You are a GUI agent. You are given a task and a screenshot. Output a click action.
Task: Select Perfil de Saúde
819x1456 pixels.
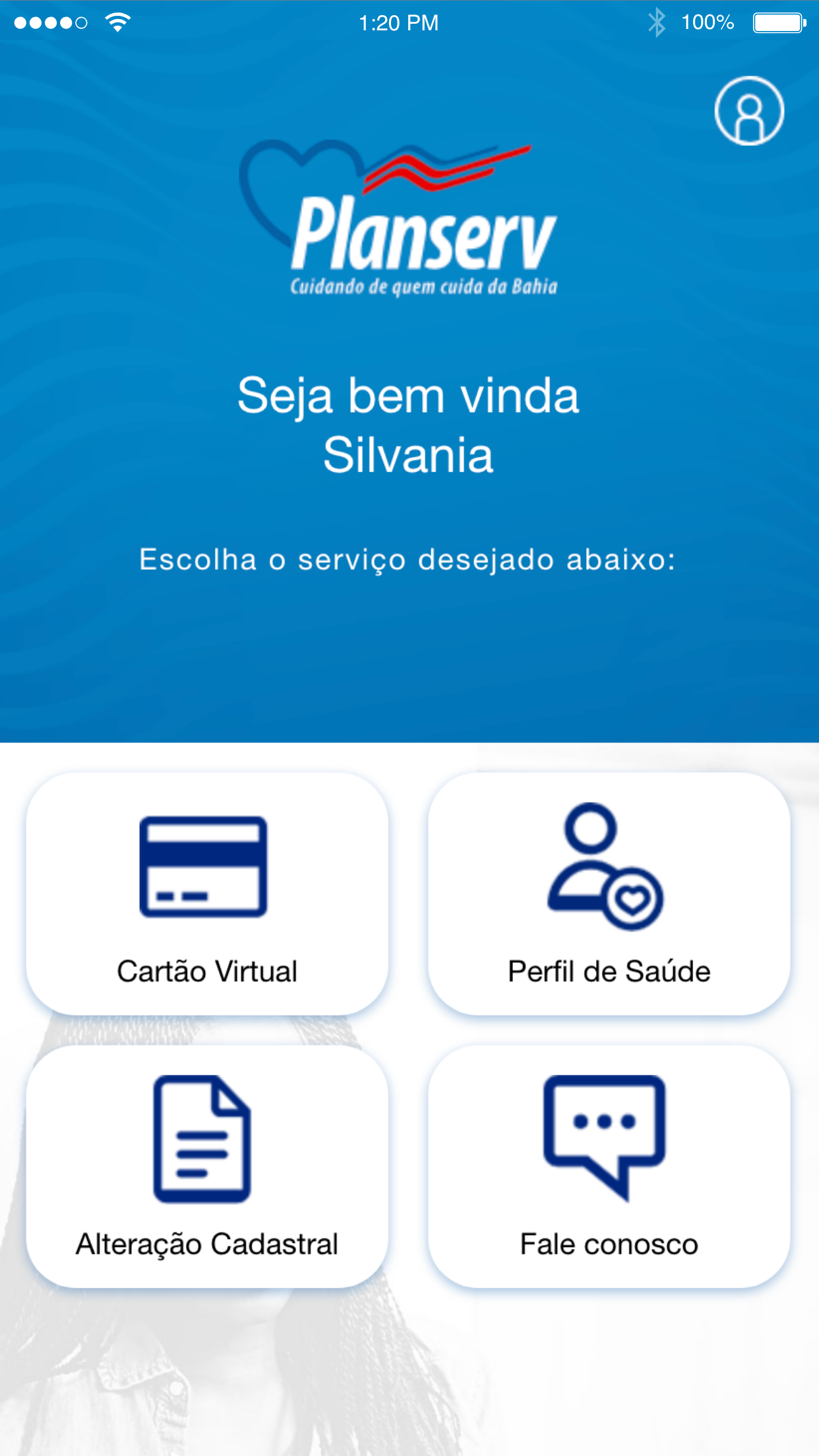pyautogui.click(x=609, y=894)
